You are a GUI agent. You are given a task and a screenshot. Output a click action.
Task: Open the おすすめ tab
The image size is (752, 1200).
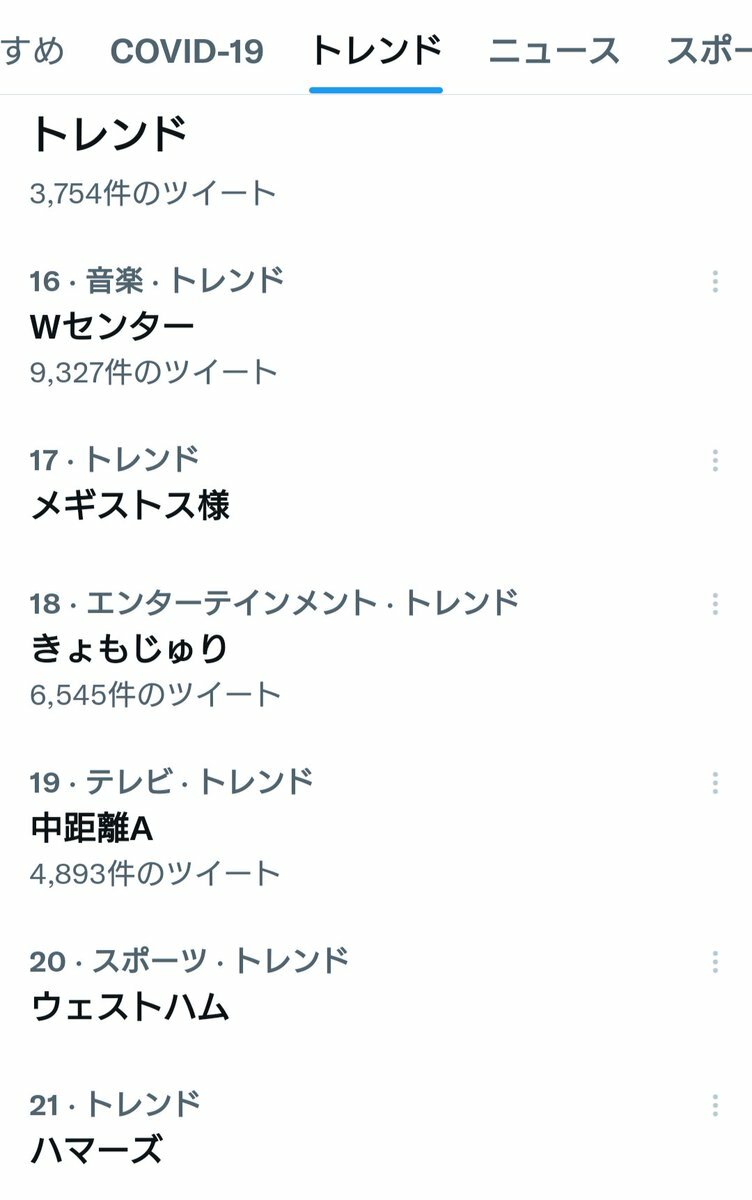pos(32,50)
